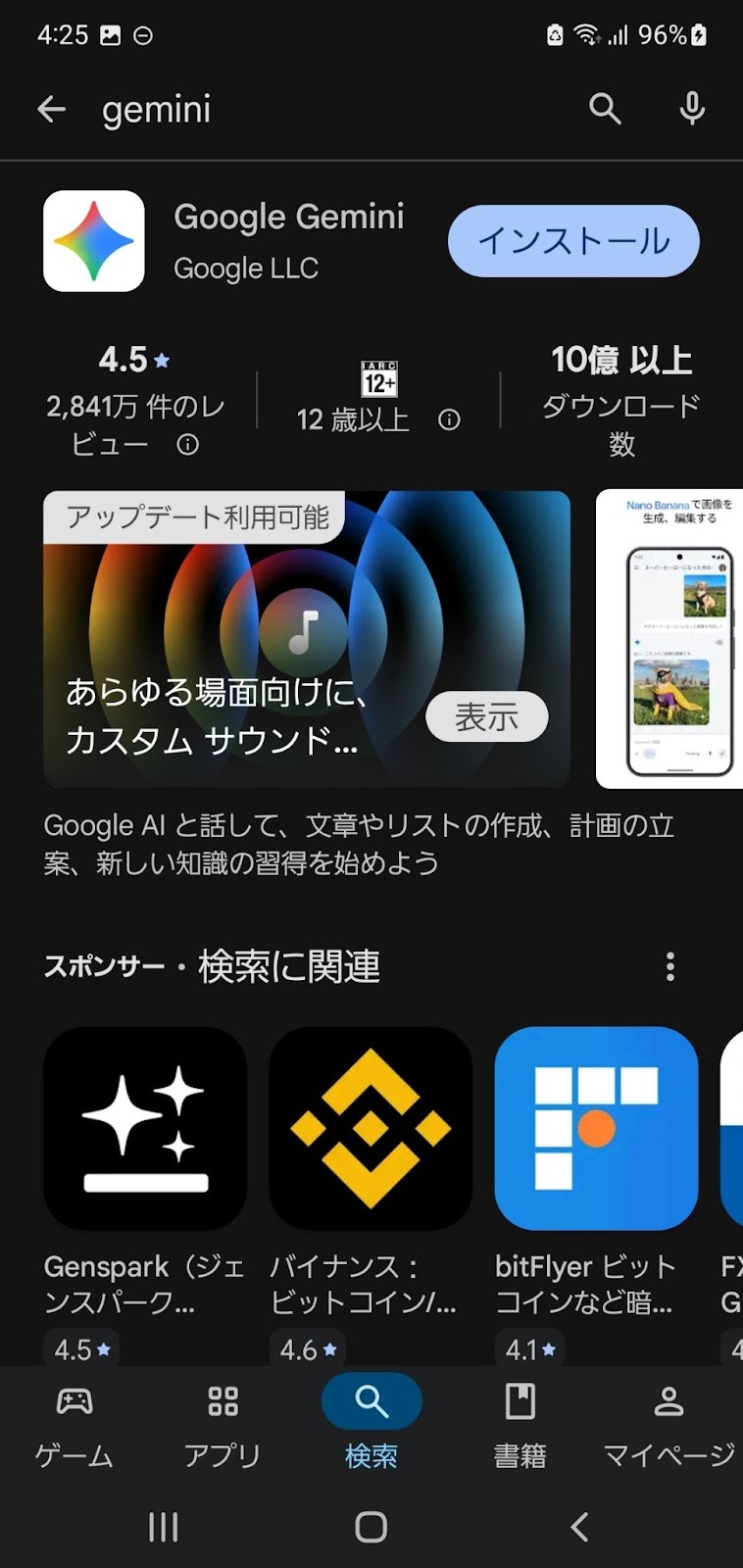Select the 検索 tab
743x1568 pixels.
[371, 1423]
